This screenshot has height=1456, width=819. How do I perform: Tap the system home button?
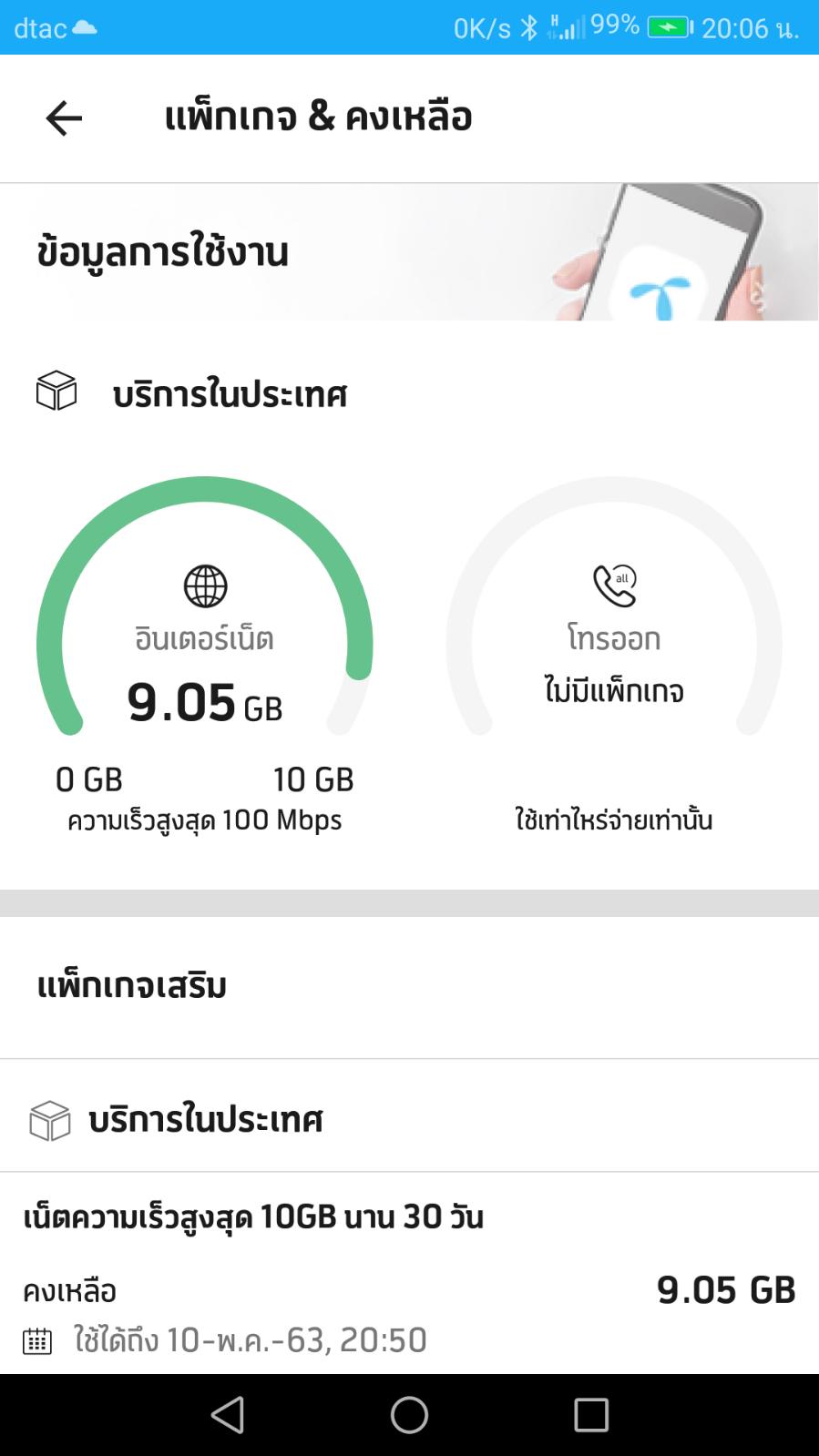(x=409, y=1415)
